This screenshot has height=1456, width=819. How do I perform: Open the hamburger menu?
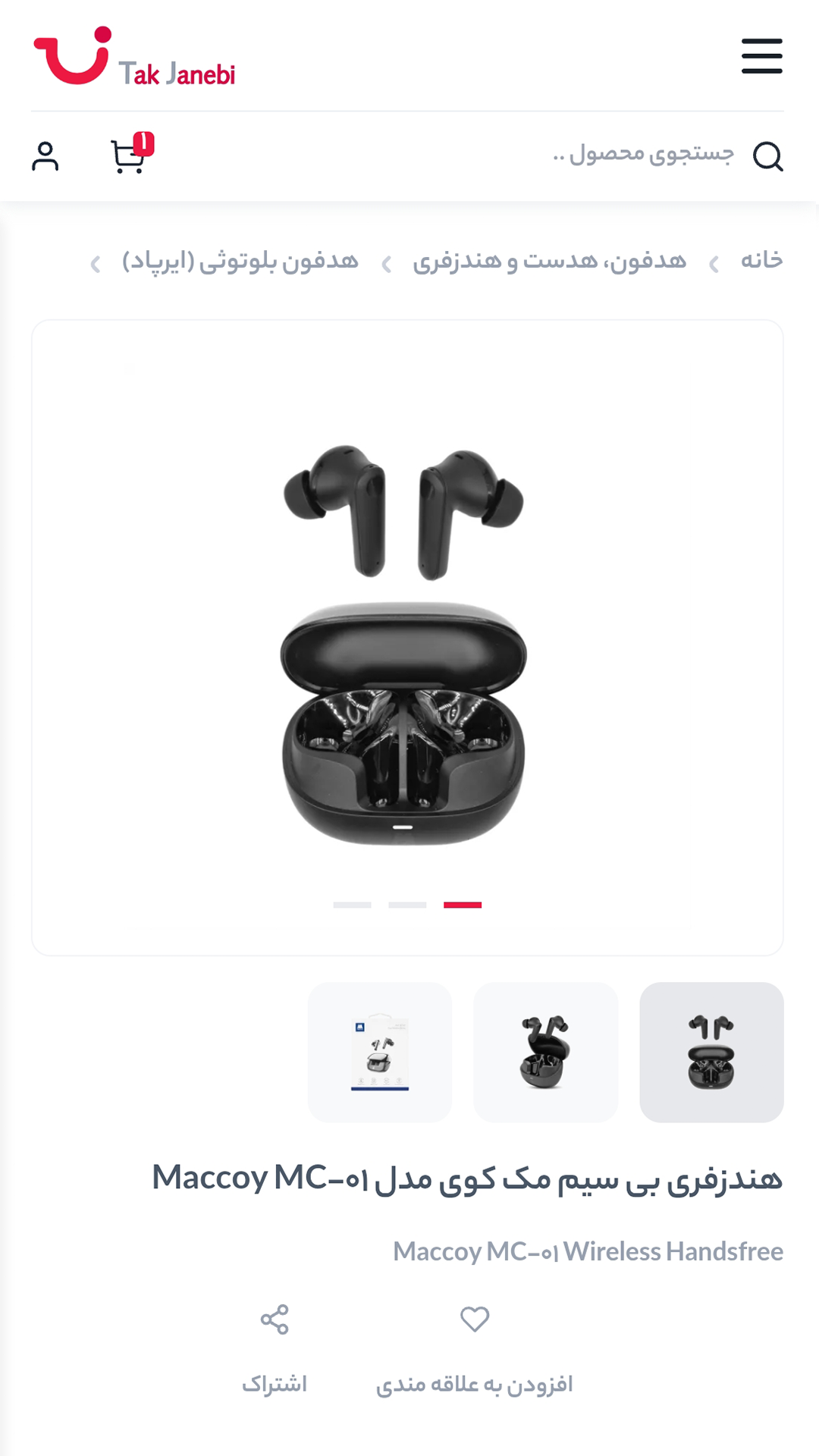pyautogui.click(x=761, y=56)
